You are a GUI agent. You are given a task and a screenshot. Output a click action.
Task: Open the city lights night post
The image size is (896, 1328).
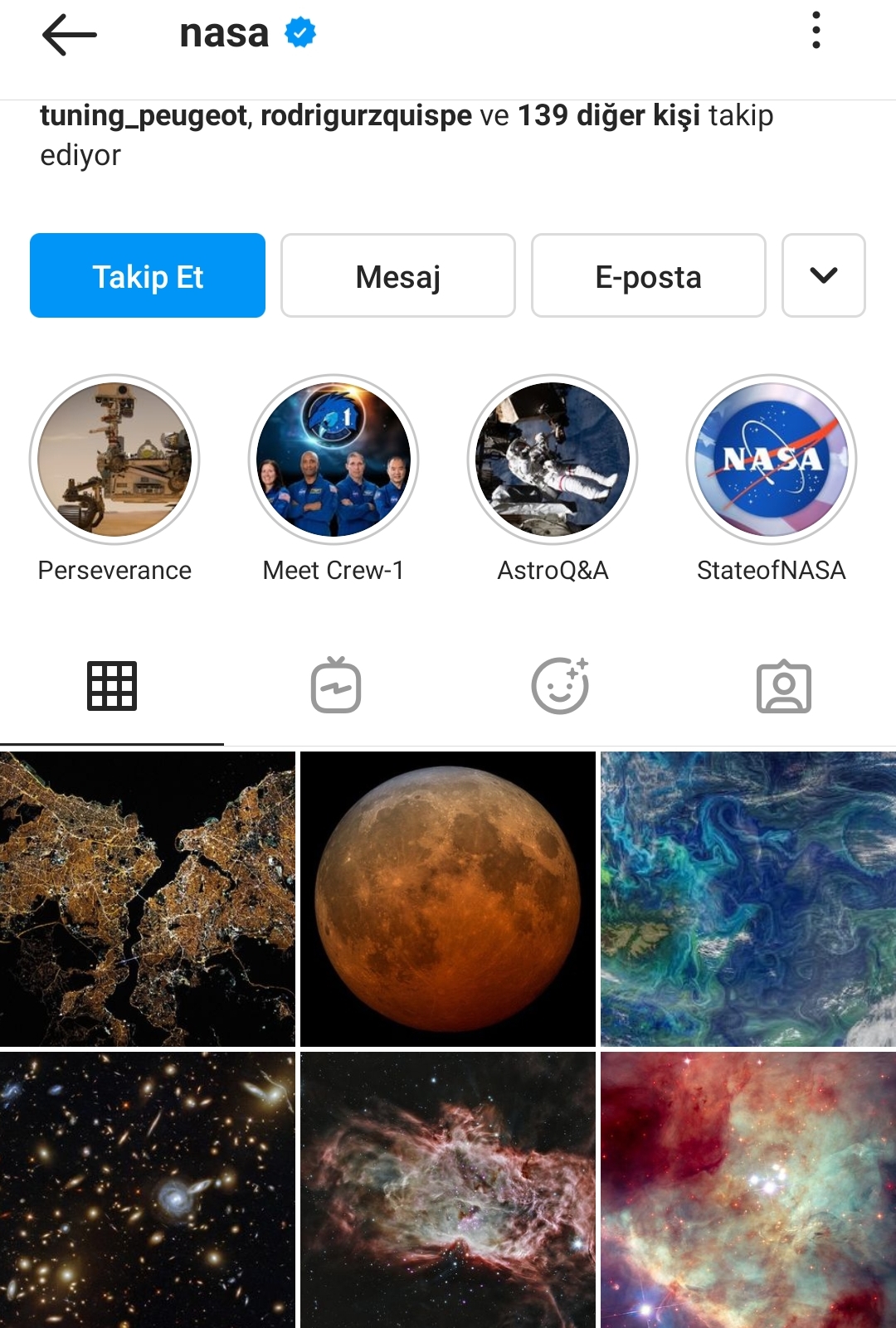tap(148, 898)
